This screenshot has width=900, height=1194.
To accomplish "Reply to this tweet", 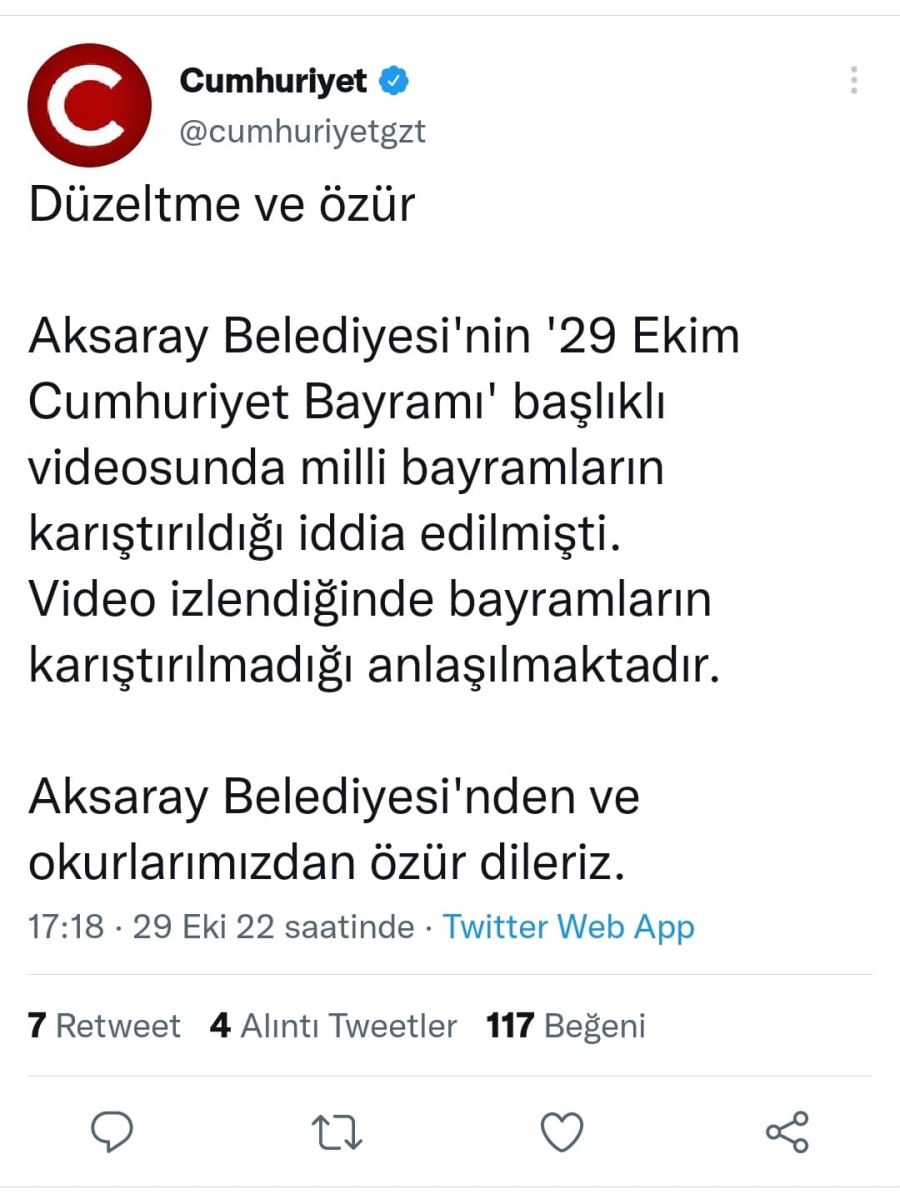I will (113, 1132).
